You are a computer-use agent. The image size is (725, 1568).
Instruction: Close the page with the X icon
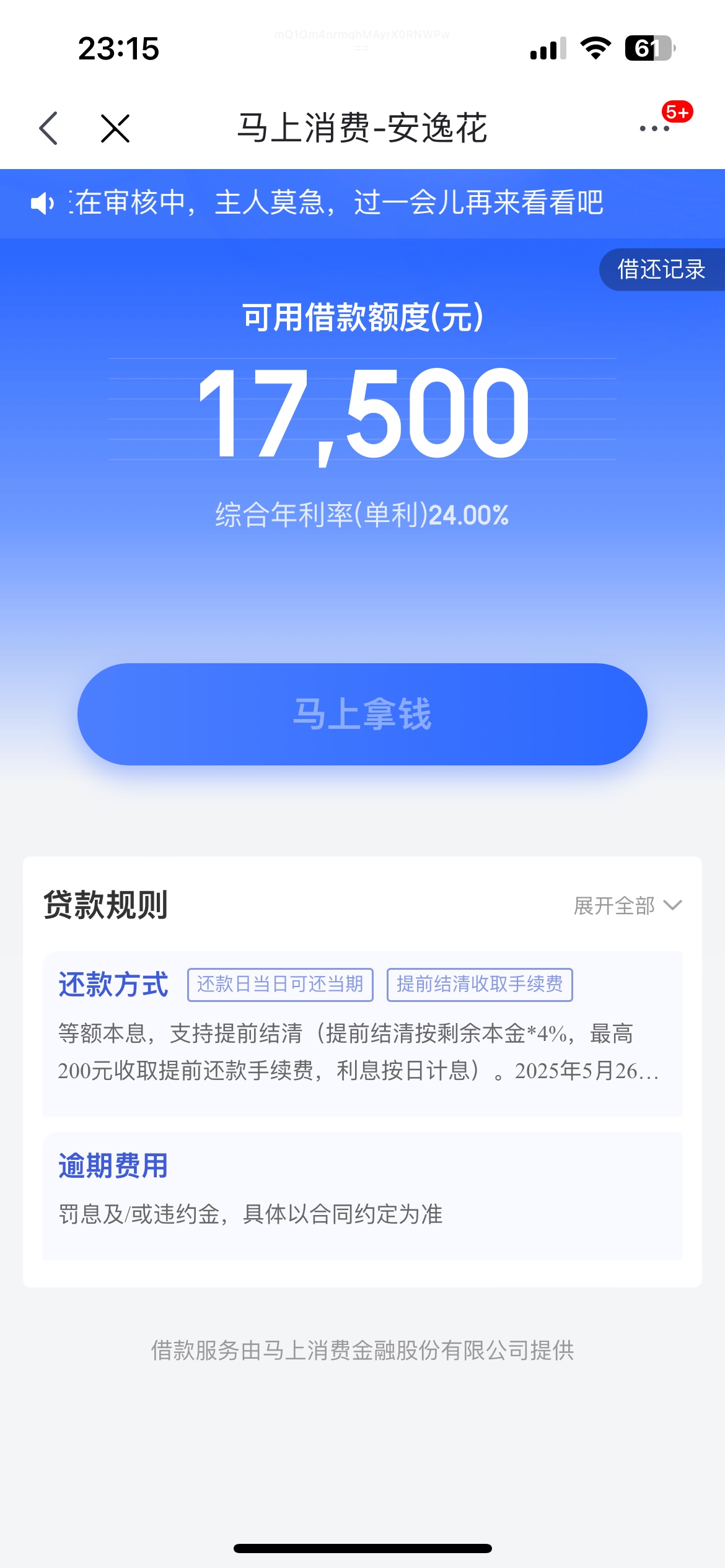point(115,128)
